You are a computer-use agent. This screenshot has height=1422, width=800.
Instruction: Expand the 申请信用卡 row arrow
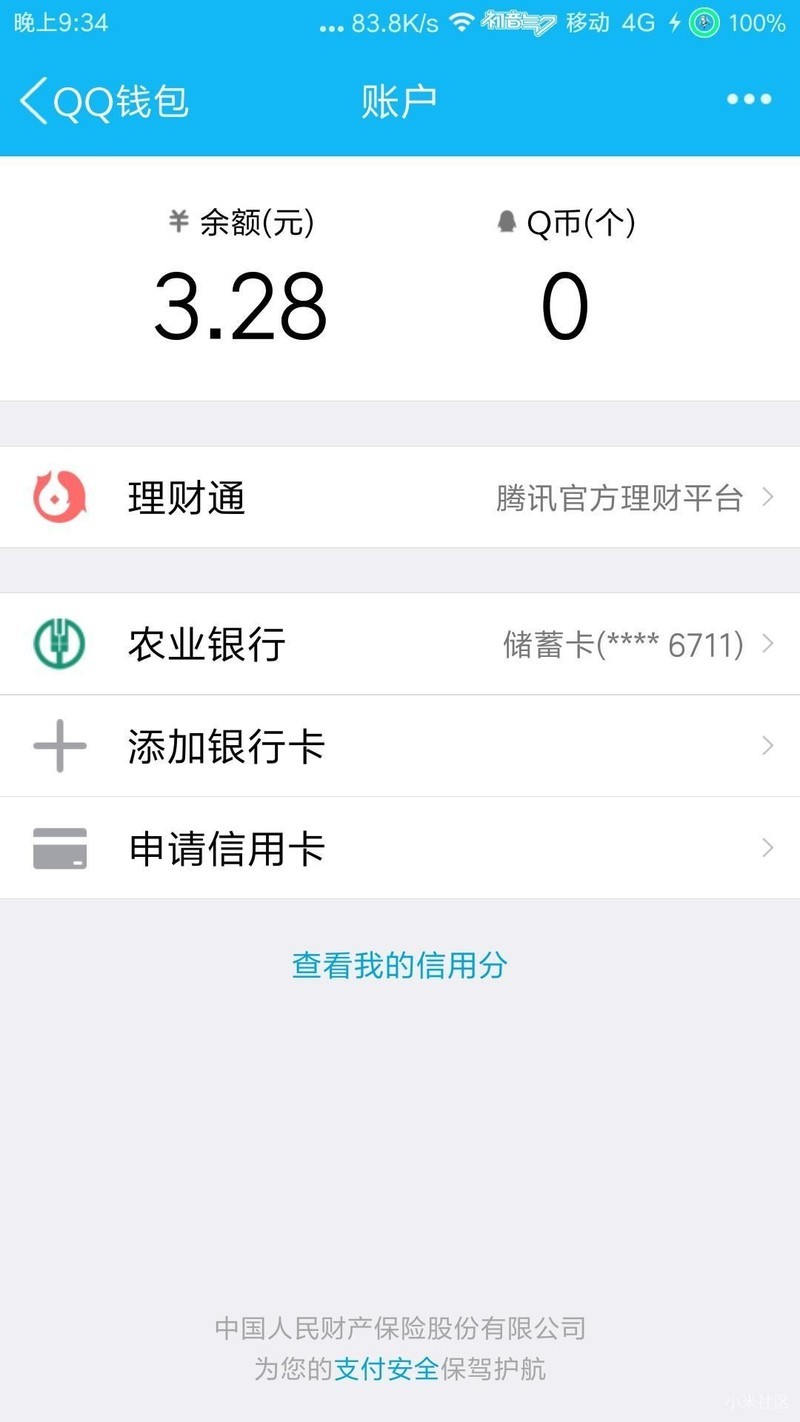[768, 847]
